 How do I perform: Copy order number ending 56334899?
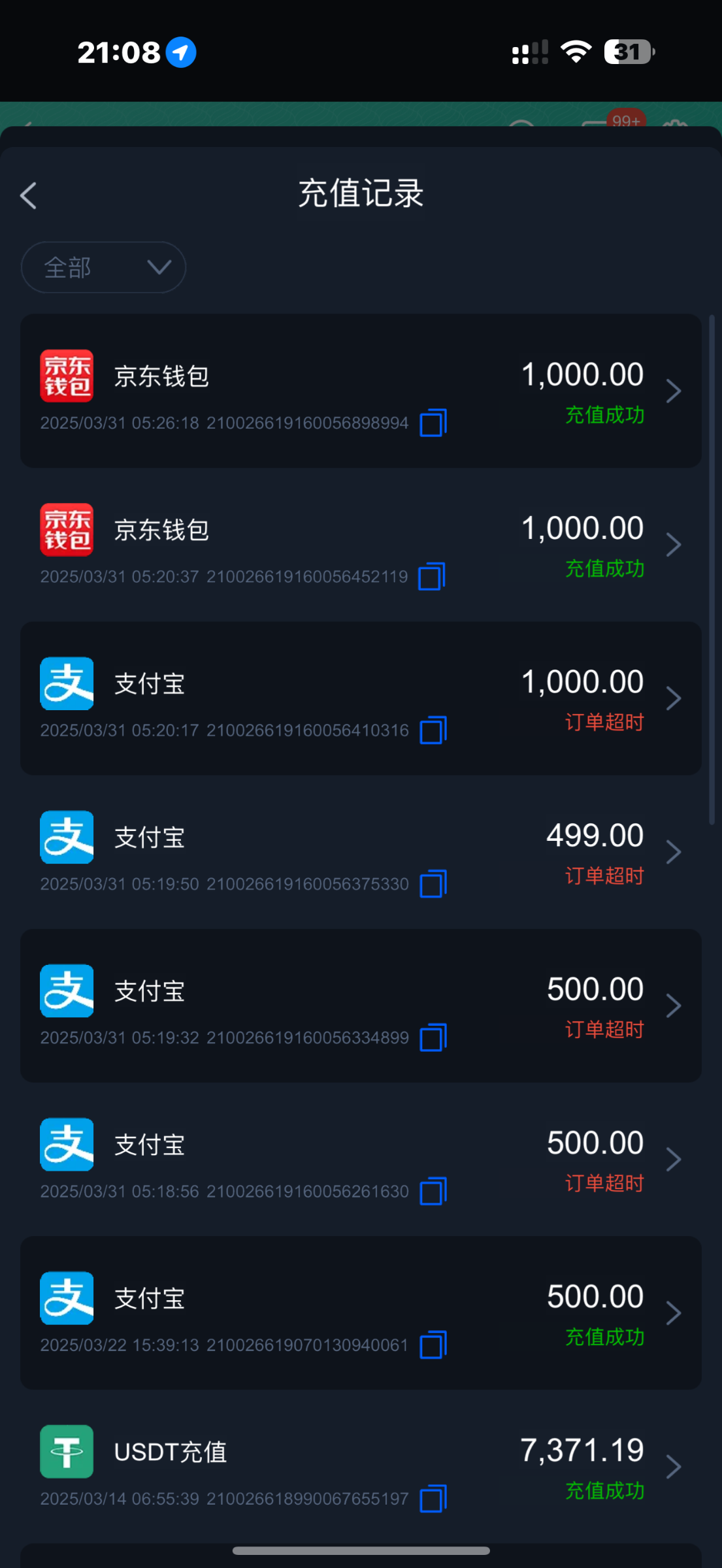[433, 1037]
